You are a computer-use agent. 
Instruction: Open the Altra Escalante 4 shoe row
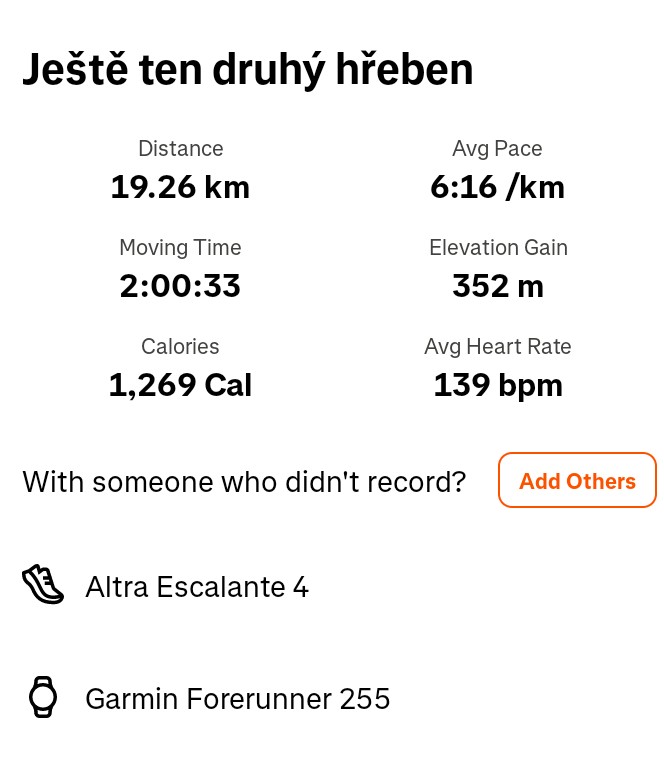197,586
